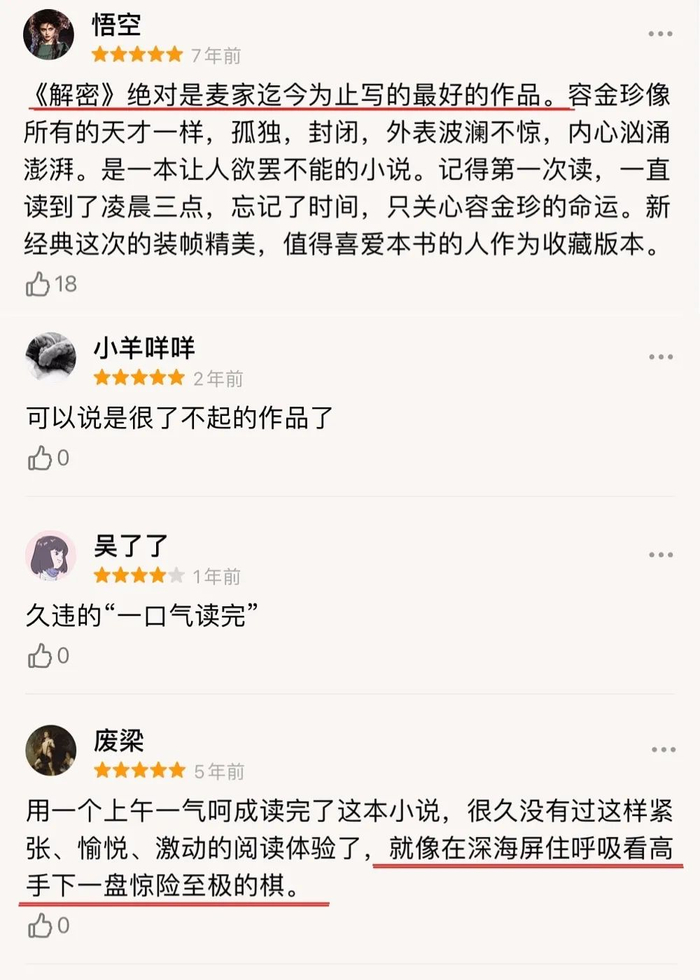Open 废梁's profile avatar
Screen dimensions: 700x980
(50, 750)
